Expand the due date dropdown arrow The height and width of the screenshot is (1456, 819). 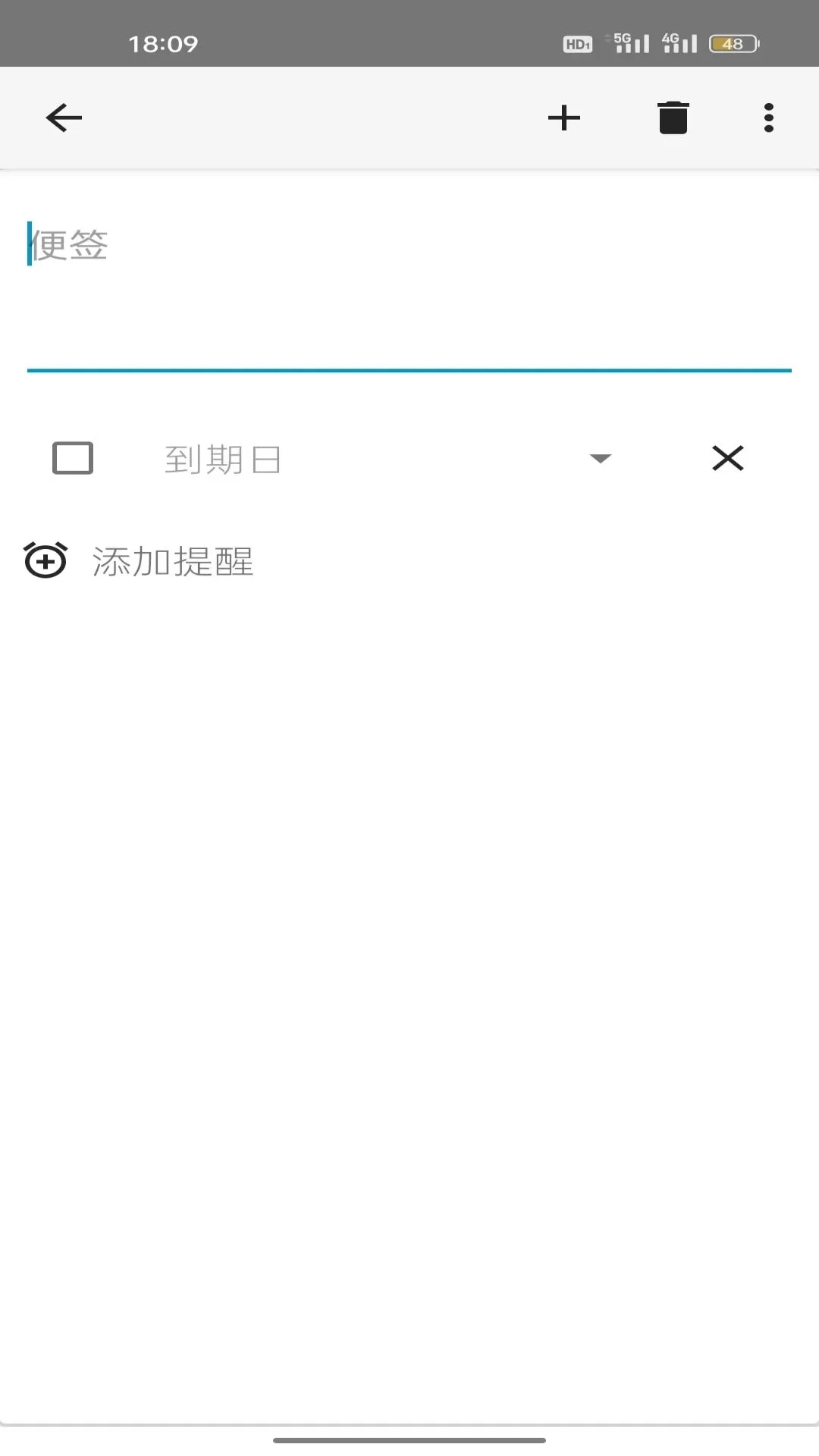click(600, 458)
